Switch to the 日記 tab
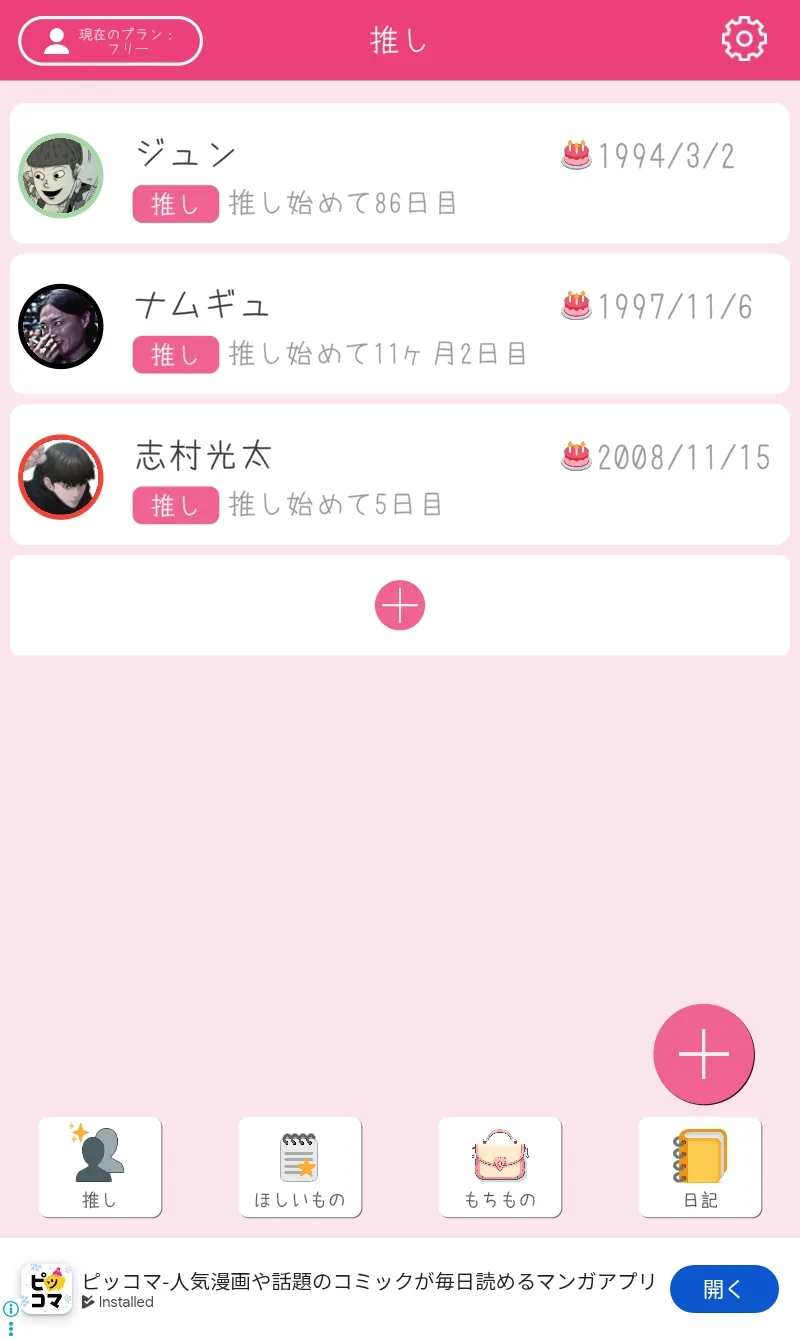 pos(700,1167)
